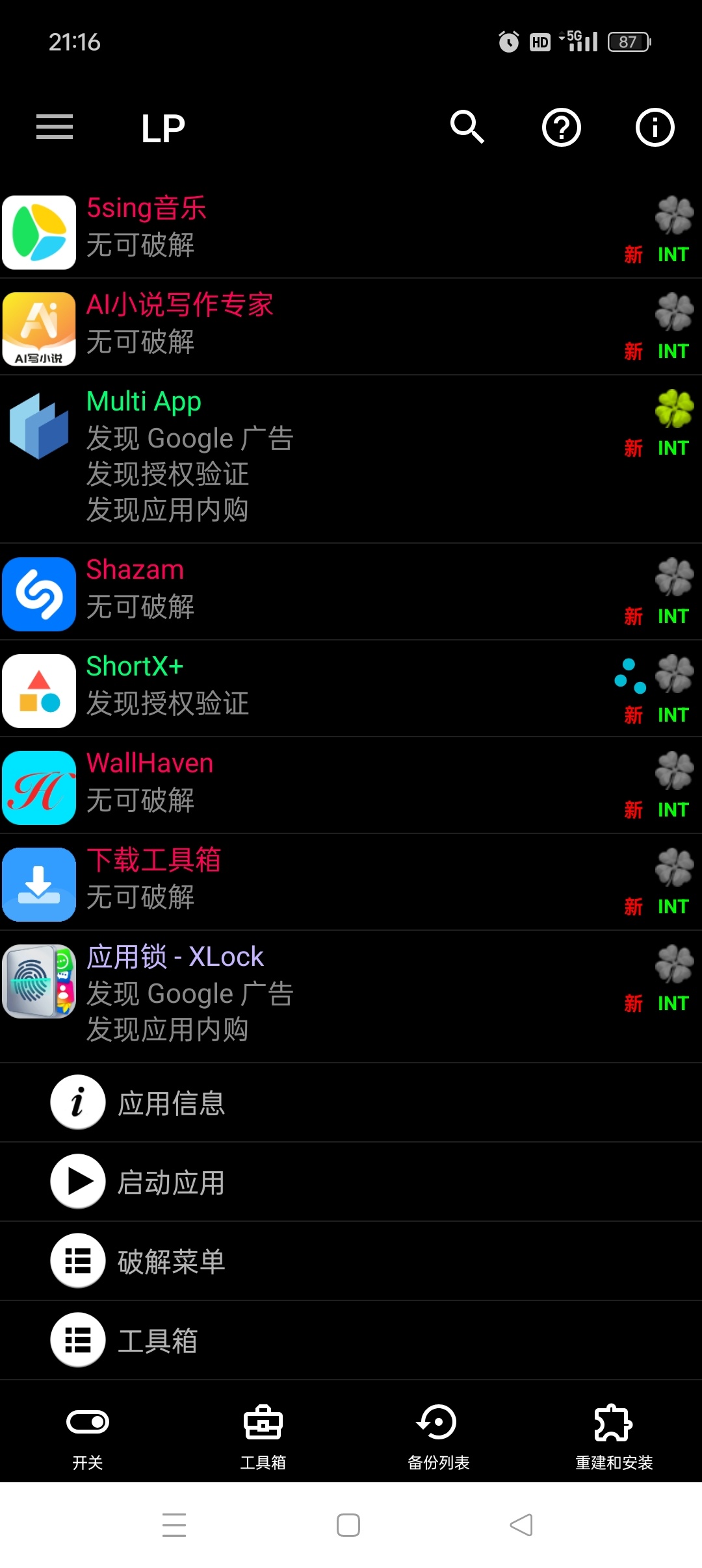702x1568 pixels.
Task: Open the info icon in the app bar
Action: [x=655, y=127]
